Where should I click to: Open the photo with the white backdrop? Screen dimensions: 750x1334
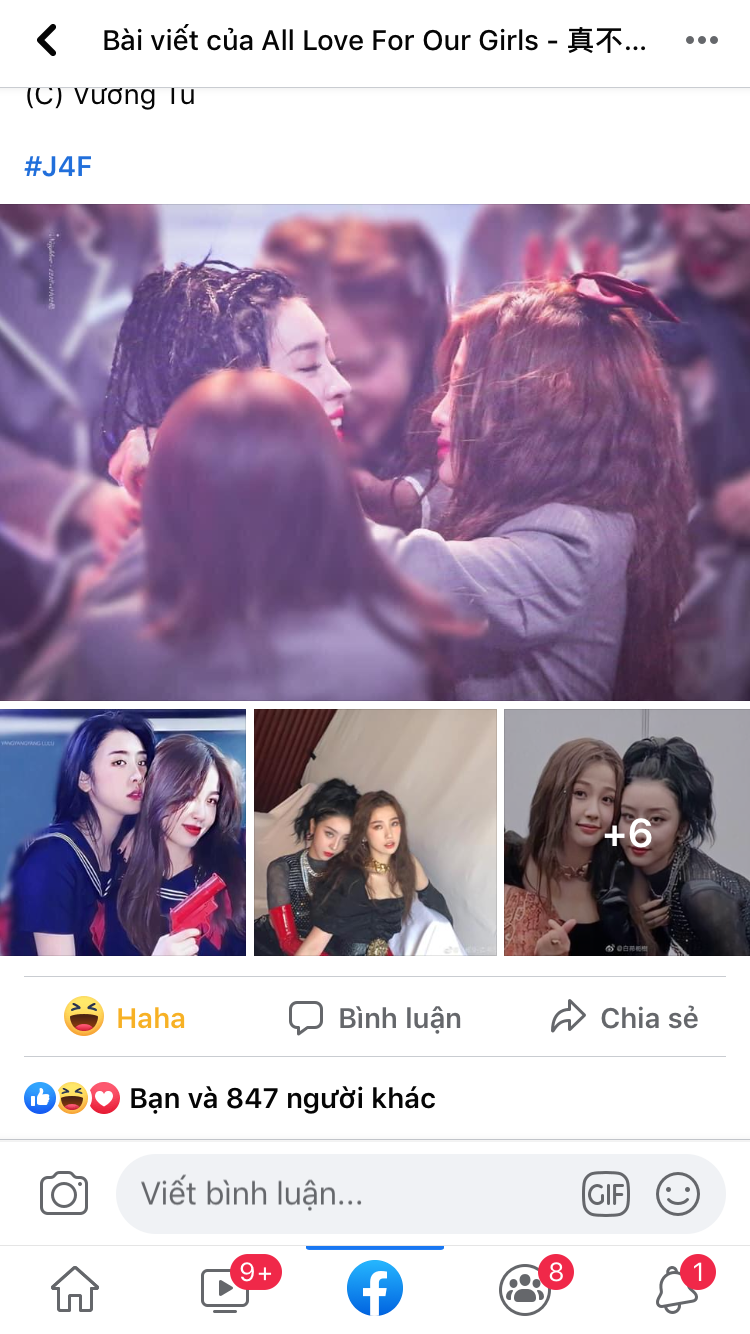pos(375,832)
